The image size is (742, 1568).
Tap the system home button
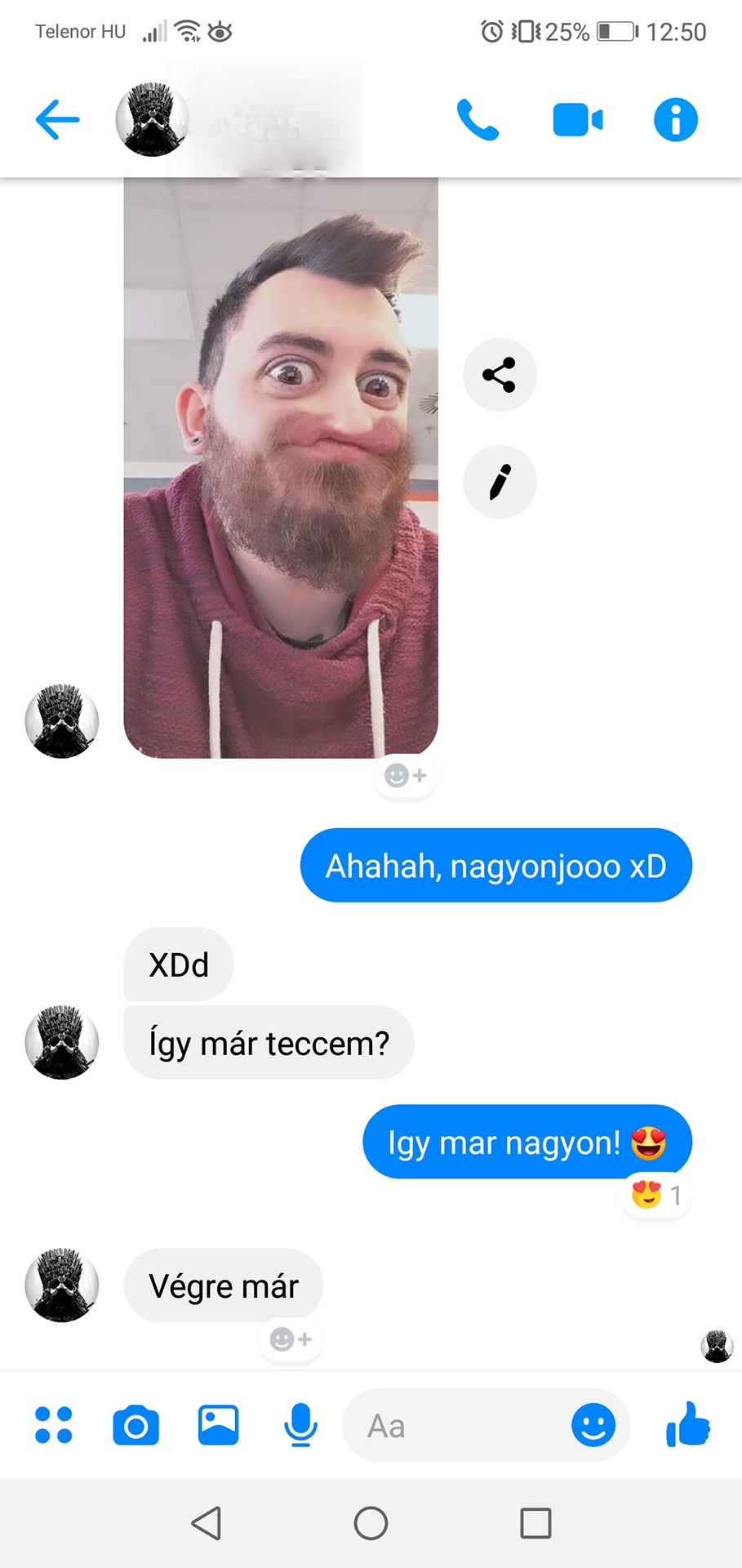click(371, 1523)
